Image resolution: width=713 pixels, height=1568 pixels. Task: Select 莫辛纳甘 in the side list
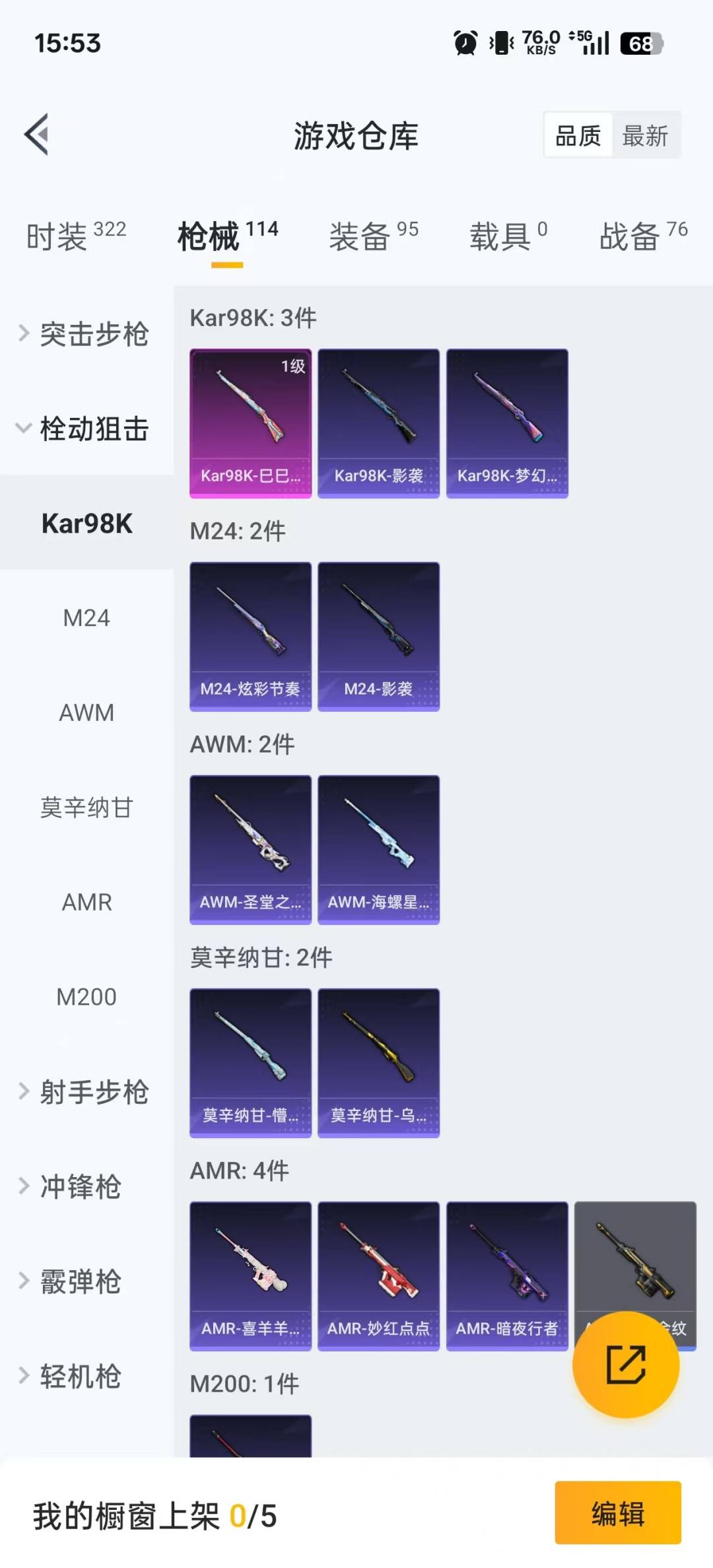[86, 807]
